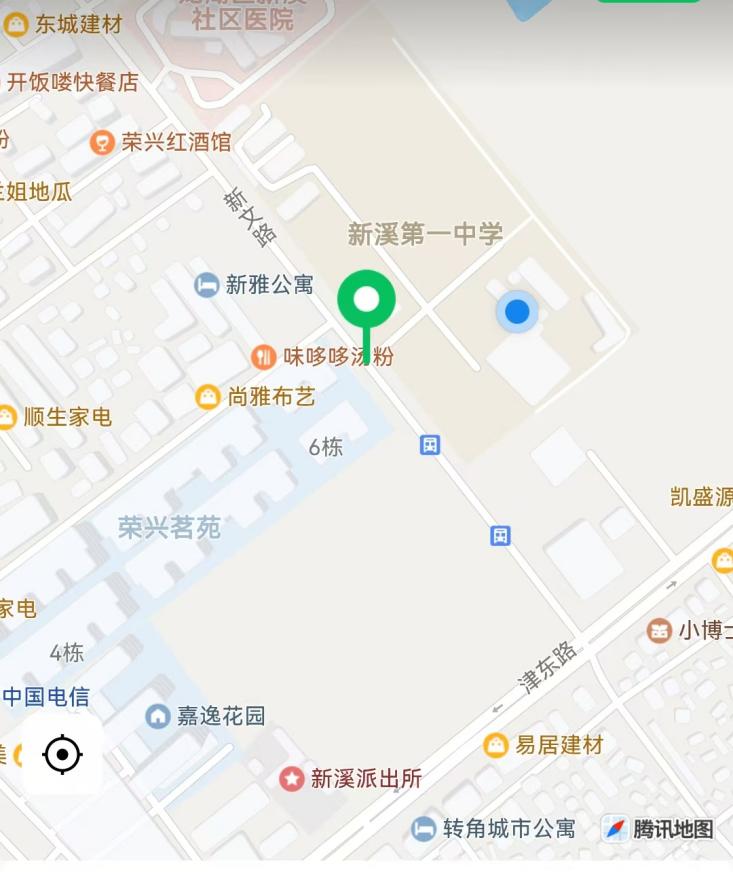Tap the blue current position dot
This screenshot has width=733, height=872.
click(517, 312)
